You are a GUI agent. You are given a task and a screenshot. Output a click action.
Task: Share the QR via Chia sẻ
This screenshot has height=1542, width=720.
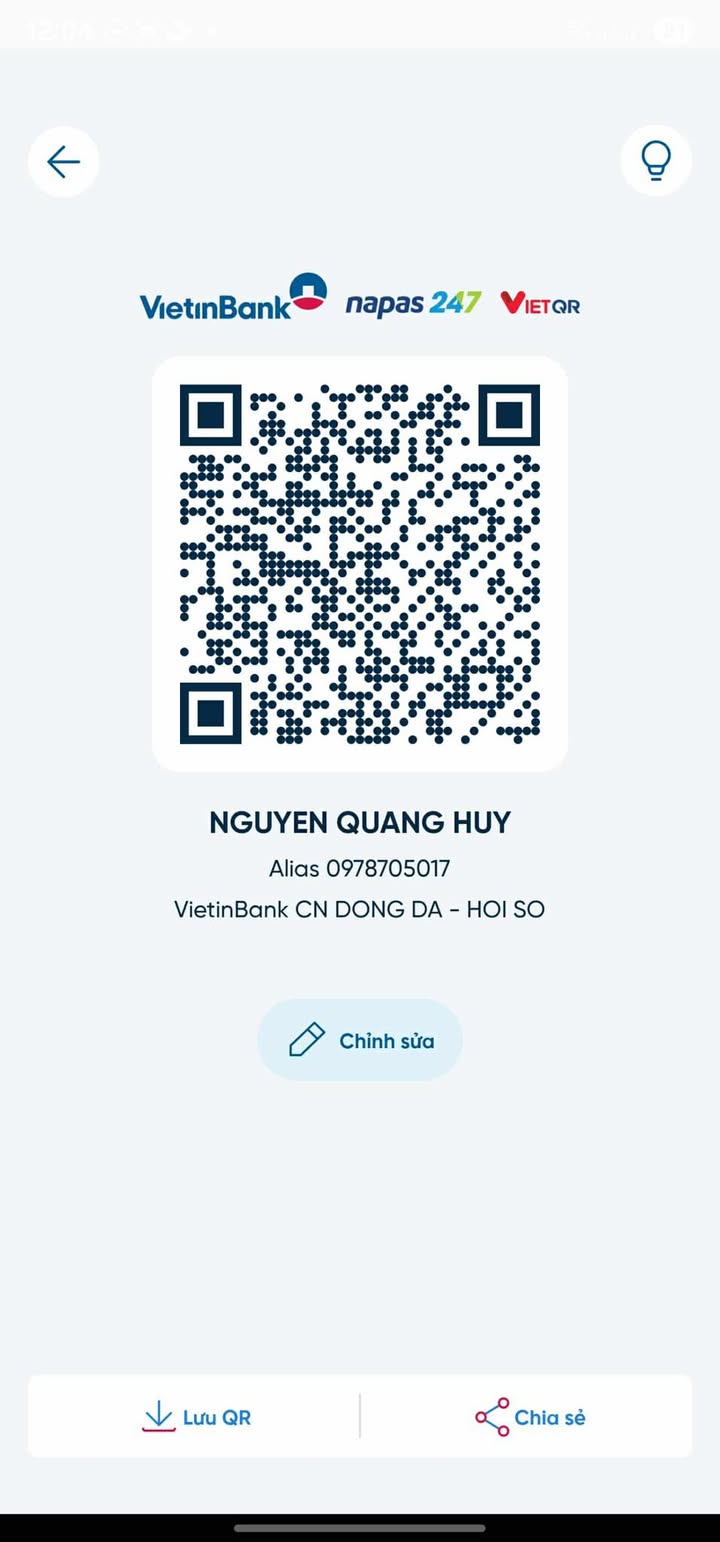click(x=530, y=1417)
